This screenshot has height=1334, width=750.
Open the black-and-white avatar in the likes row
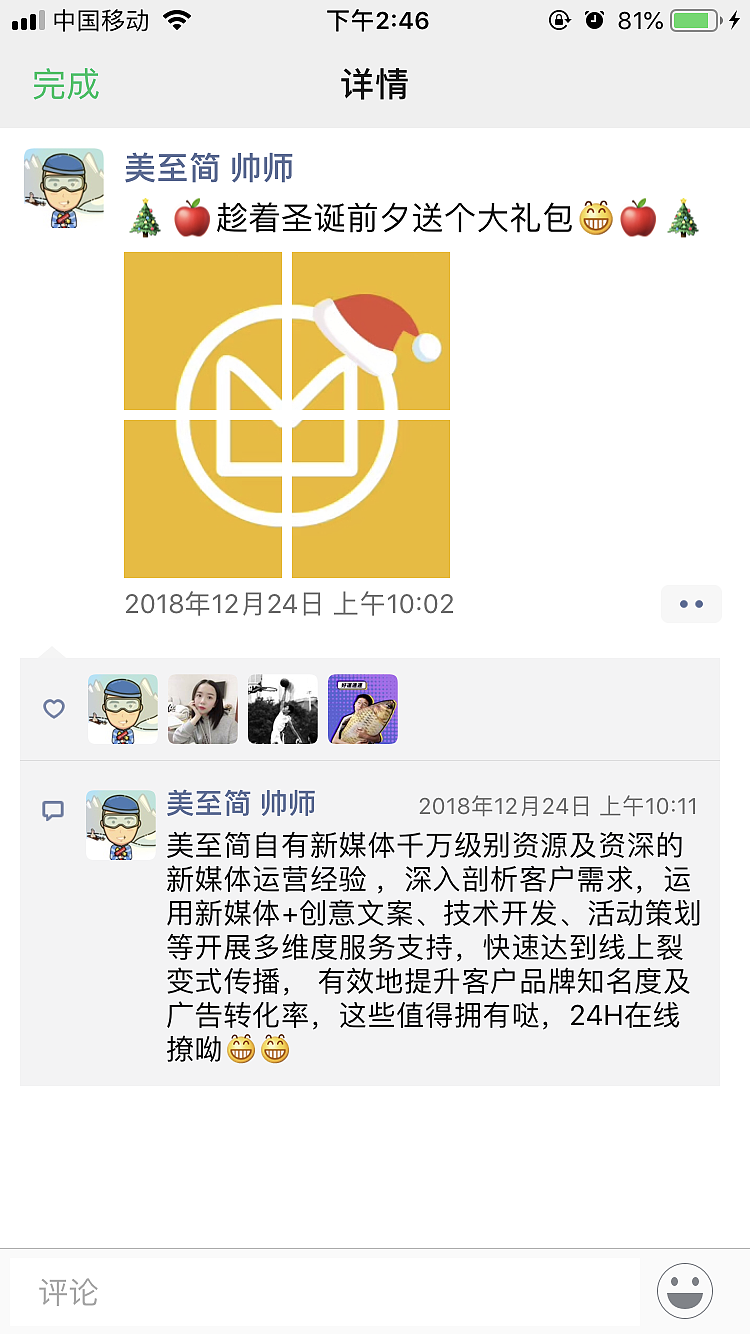283,709
